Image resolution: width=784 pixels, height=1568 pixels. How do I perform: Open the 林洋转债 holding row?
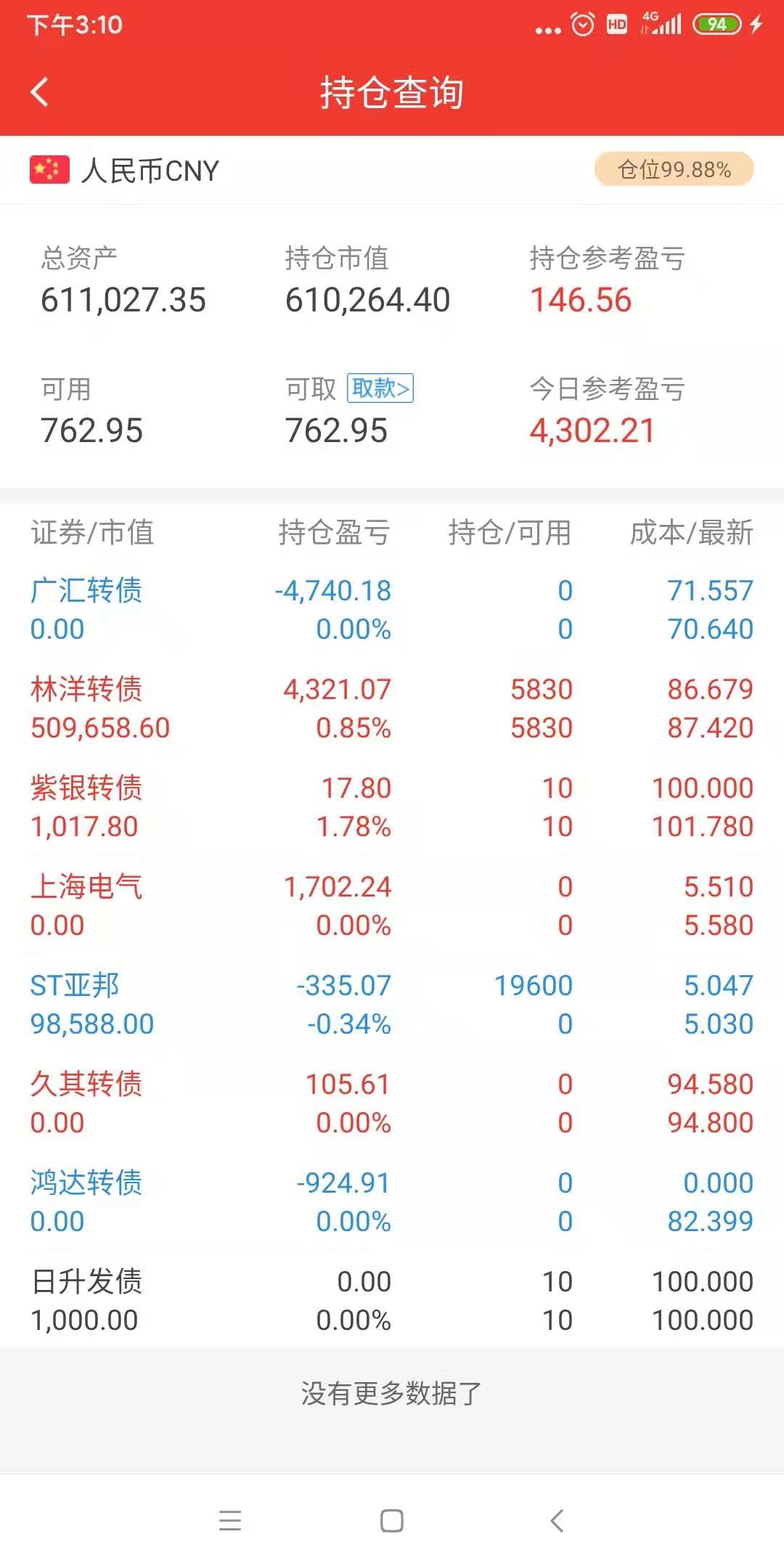(392, 709)
